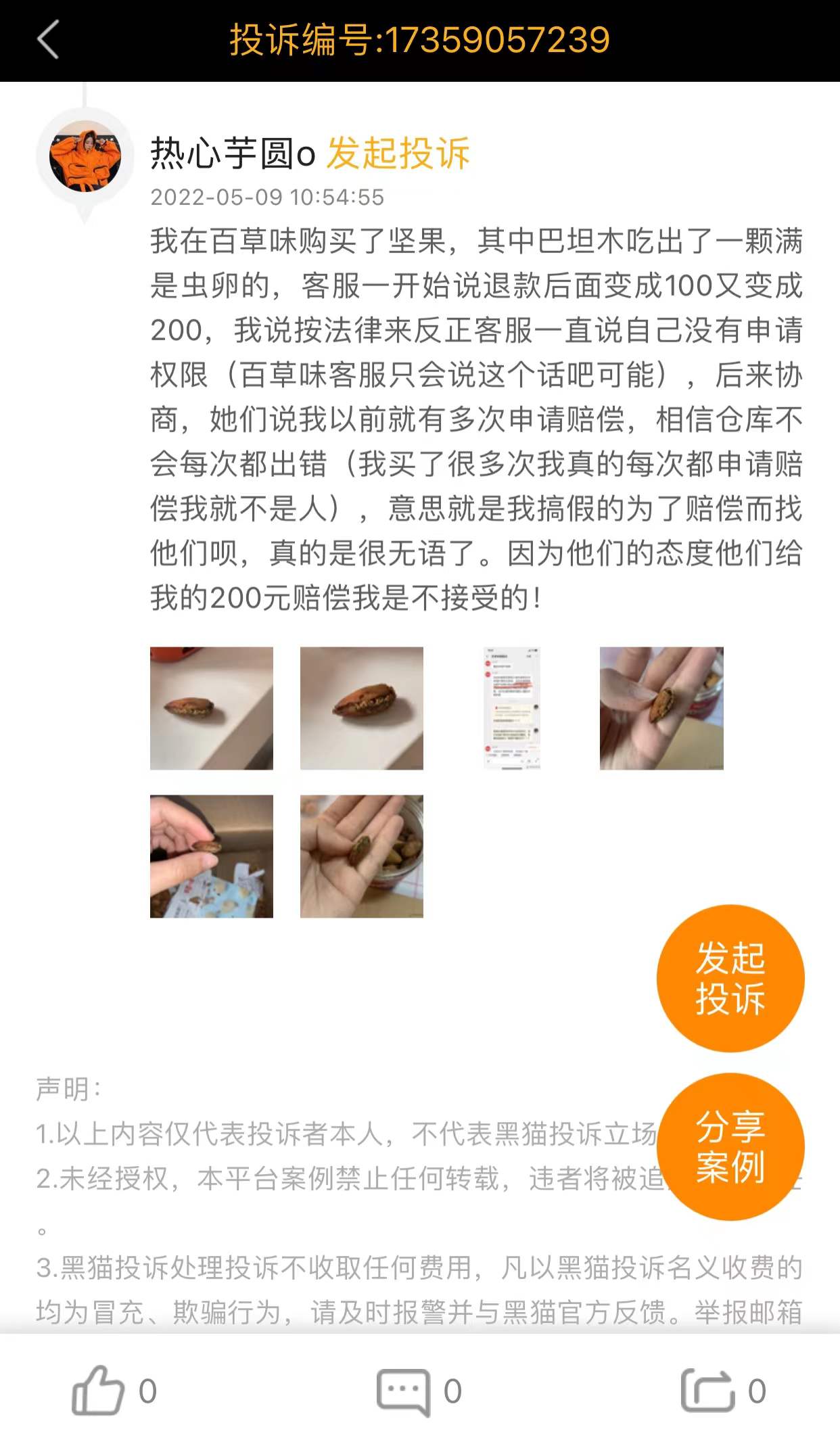
Task: View the sixth photo with the nut jar
Action: pyautogui.click(x=362, y=856)
